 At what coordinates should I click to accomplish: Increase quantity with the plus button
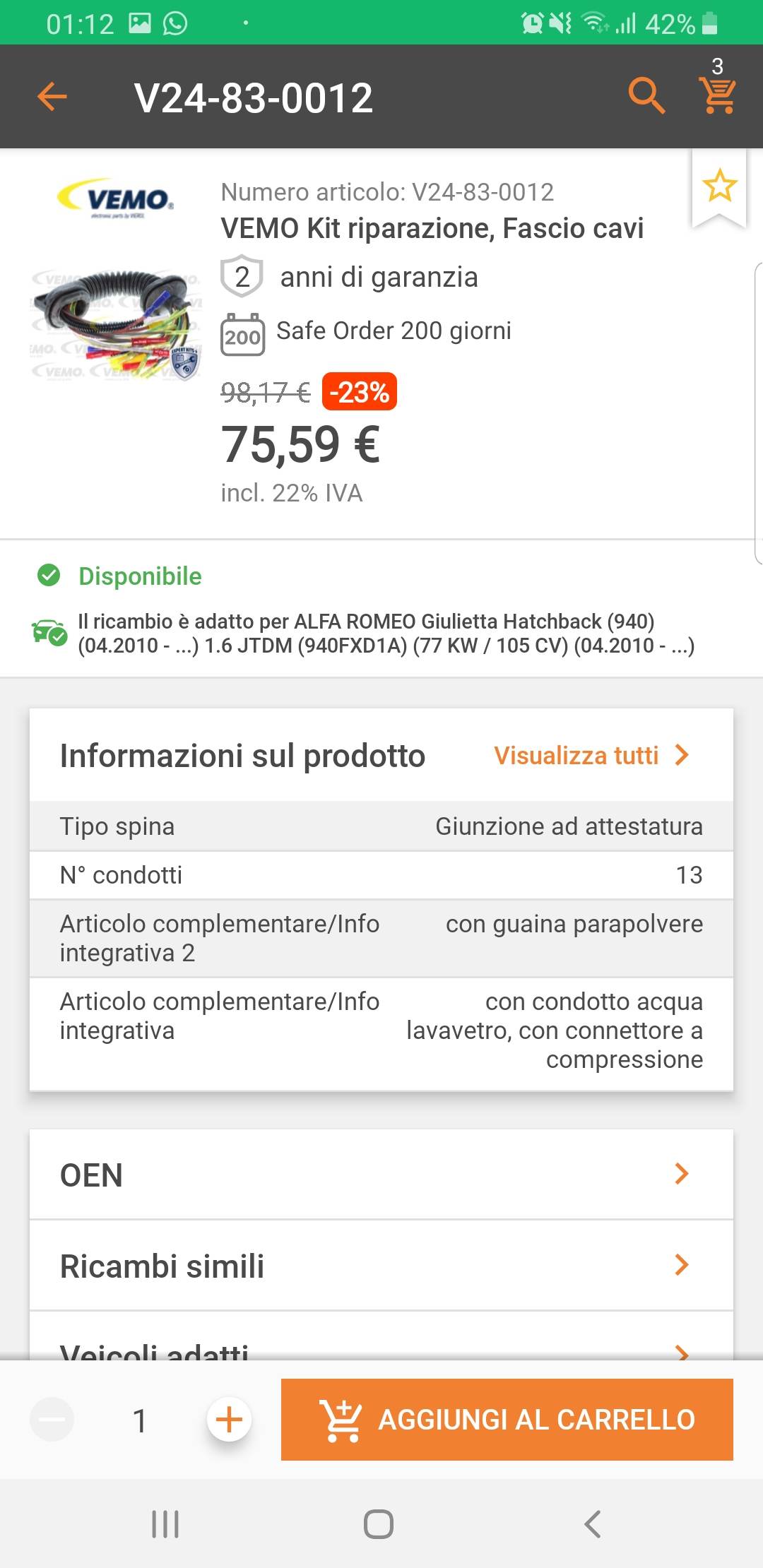(x=229, y=1419)
